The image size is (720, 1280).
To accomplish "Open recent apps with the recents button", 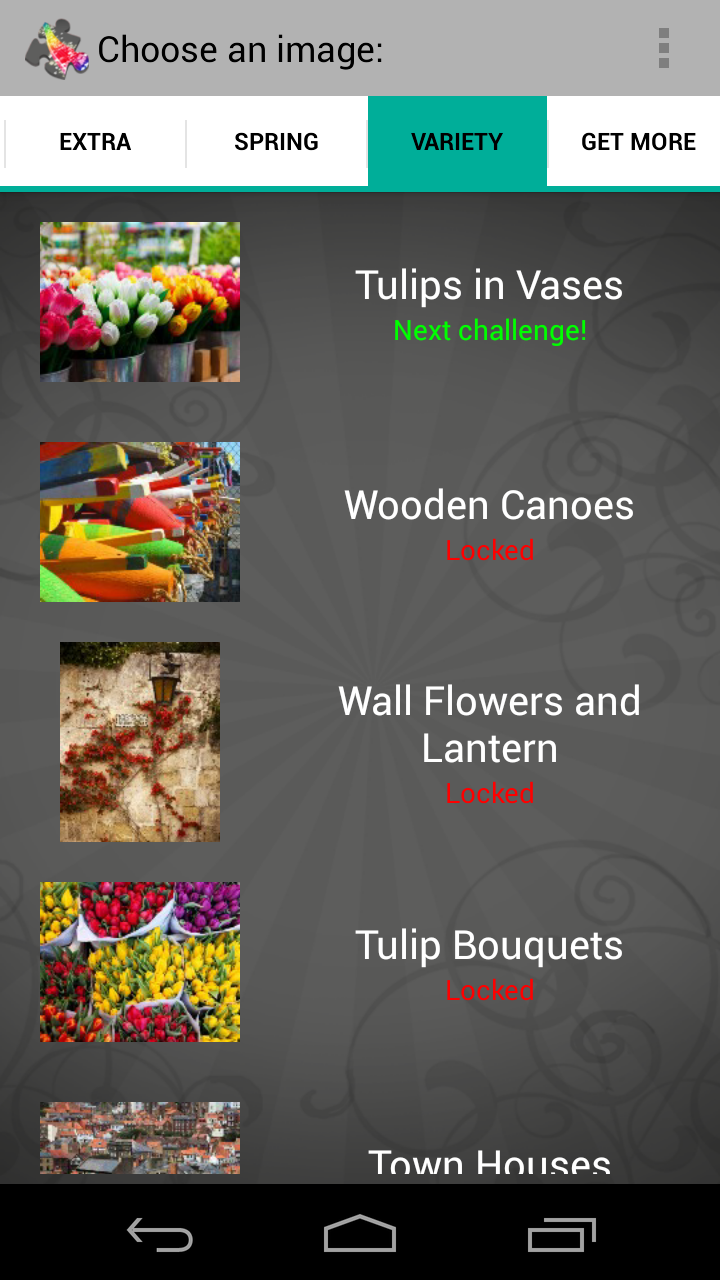I will 561,1235.
